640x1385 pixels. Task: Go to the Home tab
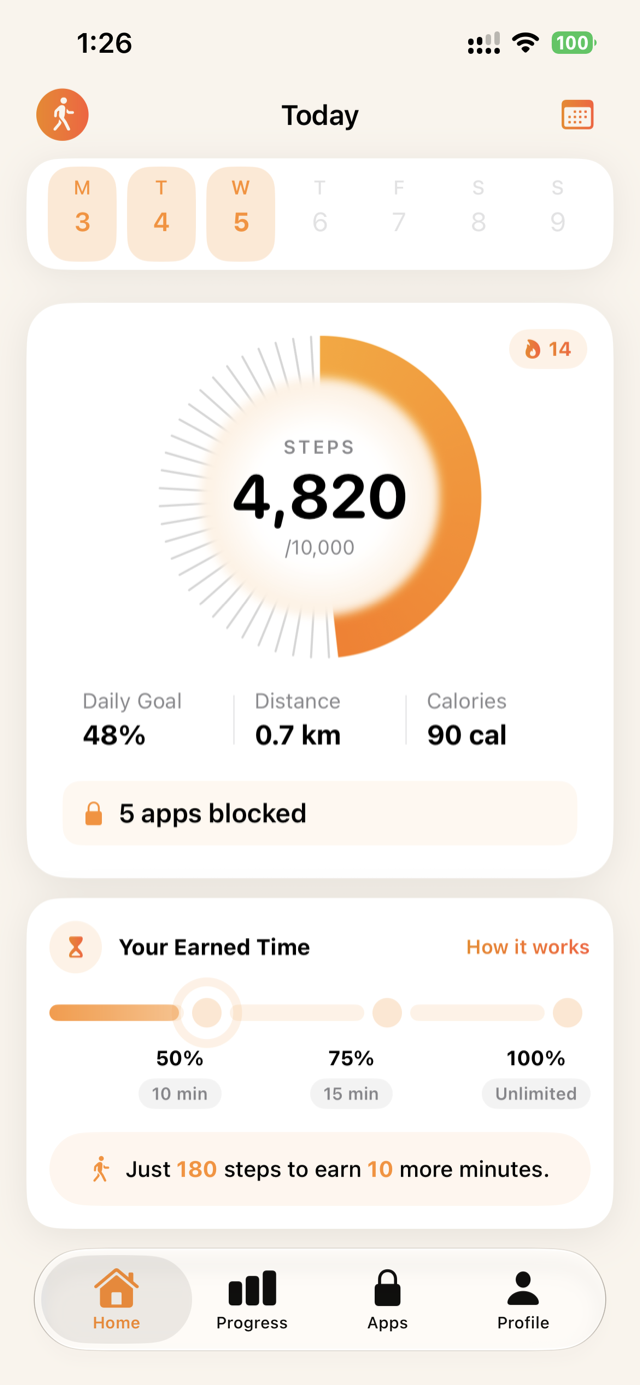click(116, 1299)
